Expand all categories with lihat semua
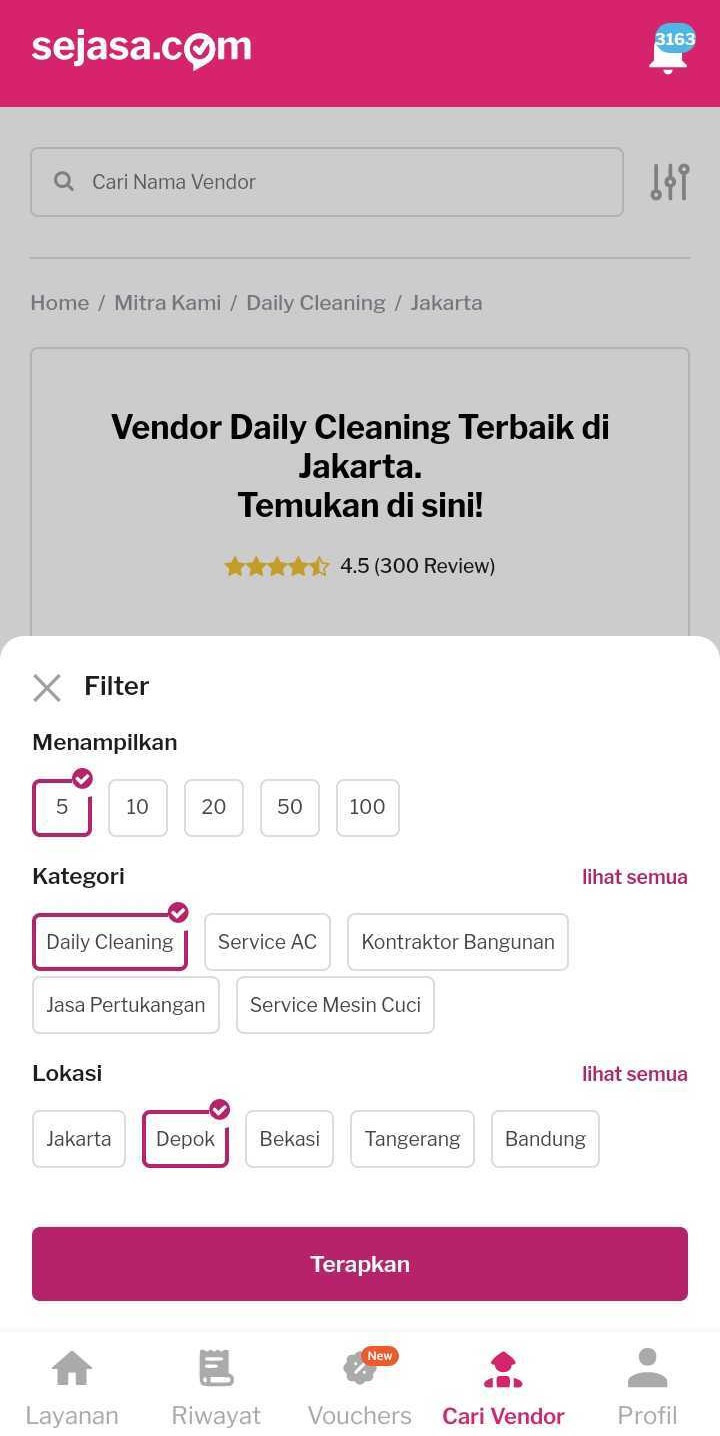The image size is (720, 1436). coord(635,876)
